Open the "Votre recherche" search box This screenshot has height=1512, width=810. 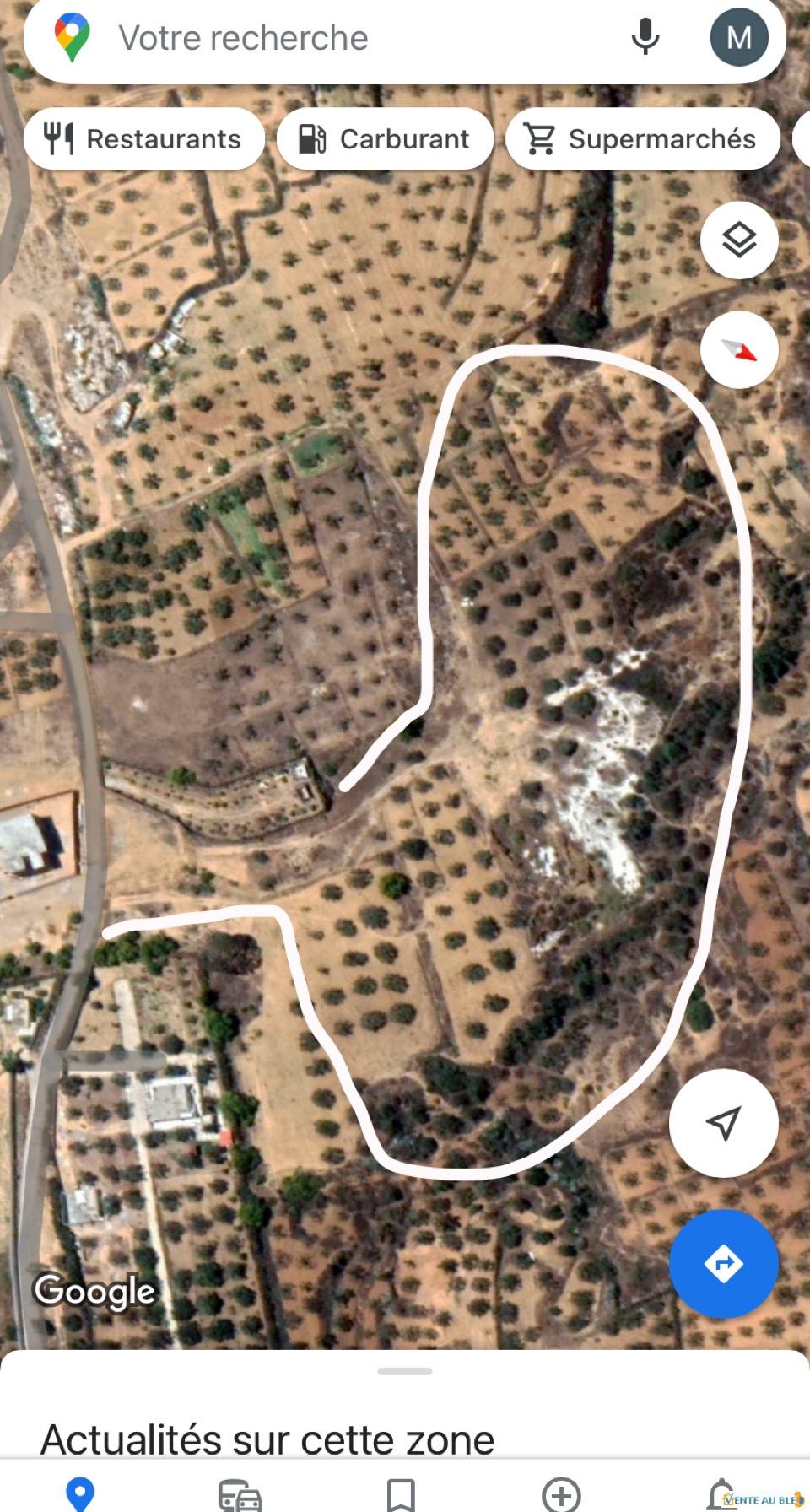pos(337,39)
